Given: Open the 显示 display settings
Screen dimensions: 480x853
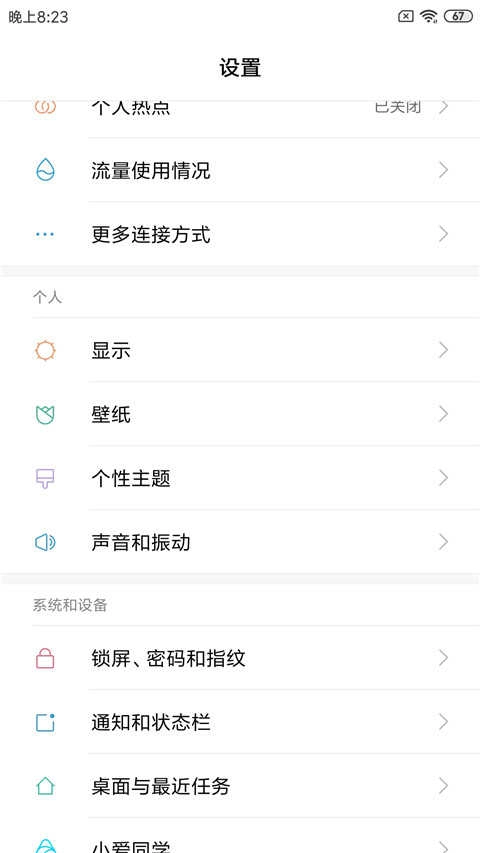Looking at the screenshot, I should tap(240, 350).
